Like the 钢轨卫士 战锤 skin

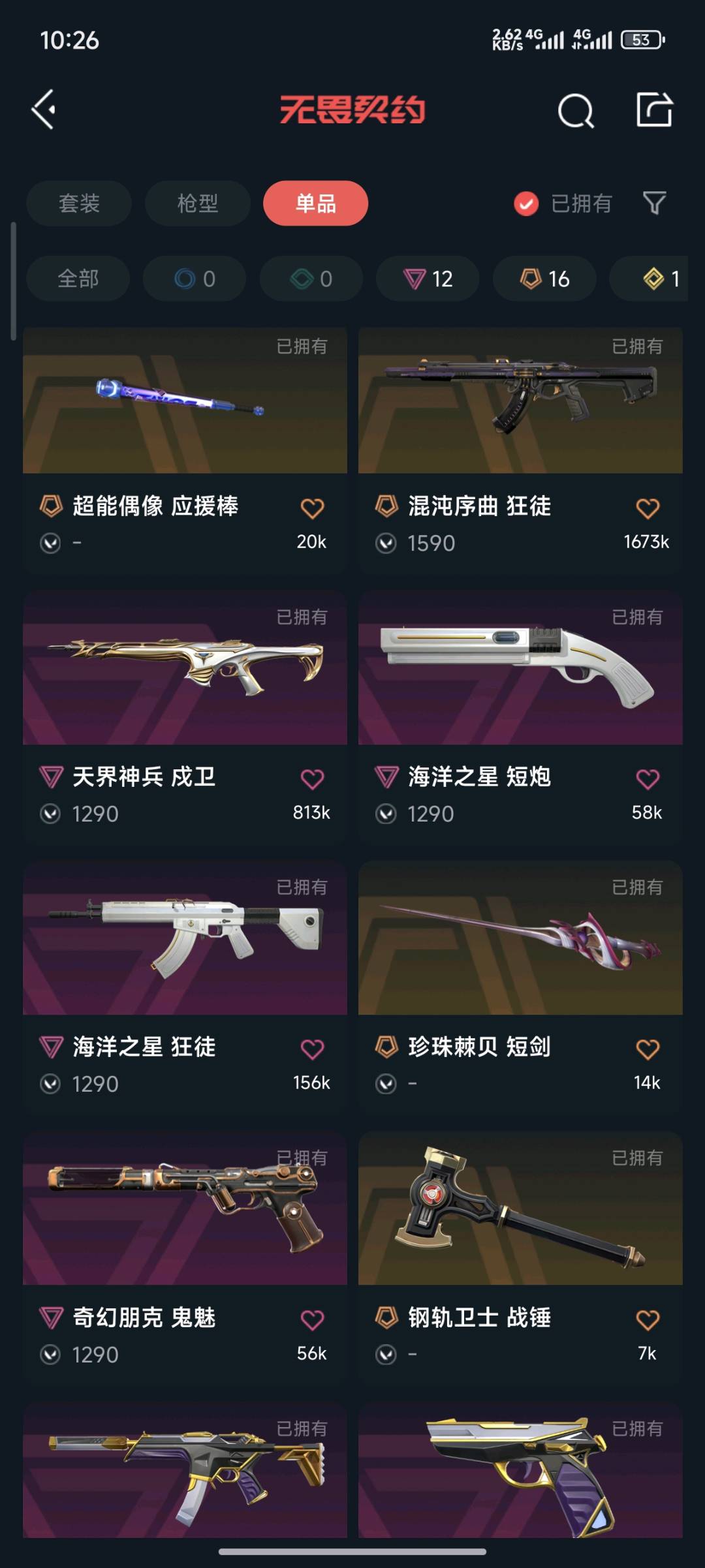point(648,1320)
